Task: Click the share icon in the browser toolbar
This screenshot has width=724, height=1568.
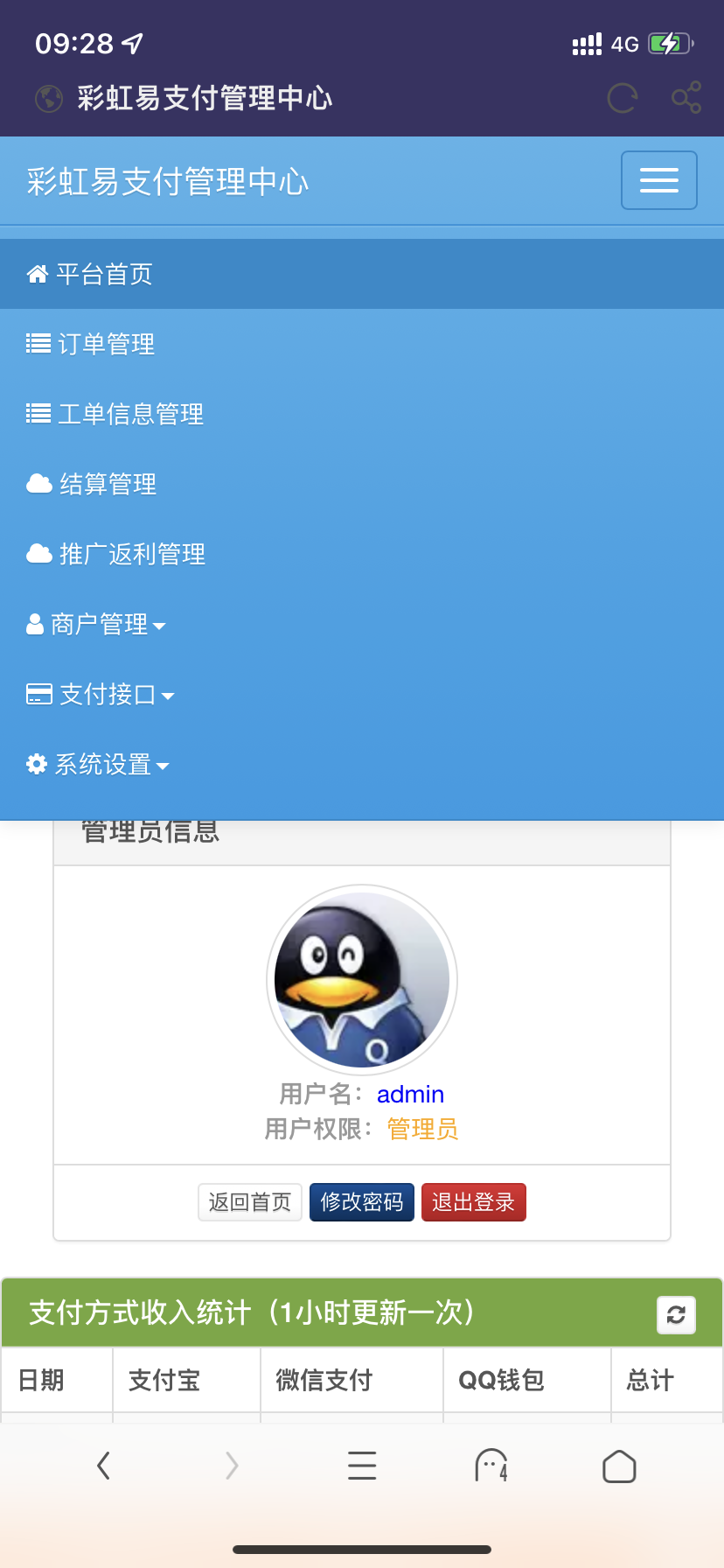Action: (686, 98)
